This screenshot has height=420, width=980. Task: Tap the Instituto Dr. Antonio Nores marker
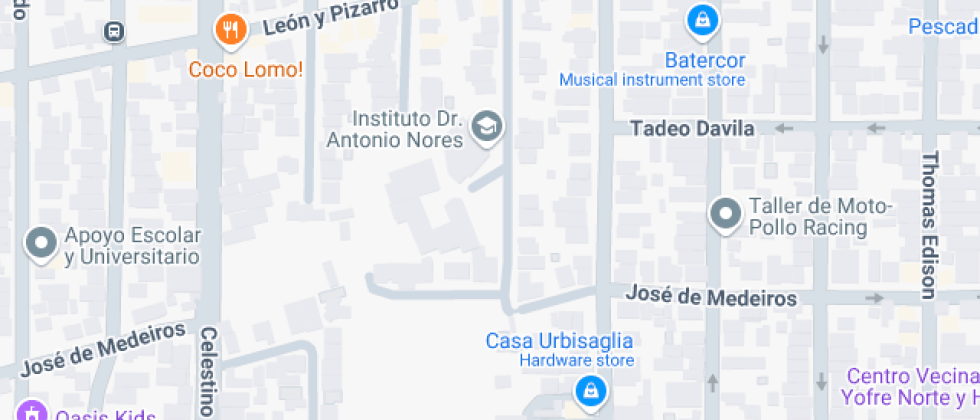(x=487, y=126)
